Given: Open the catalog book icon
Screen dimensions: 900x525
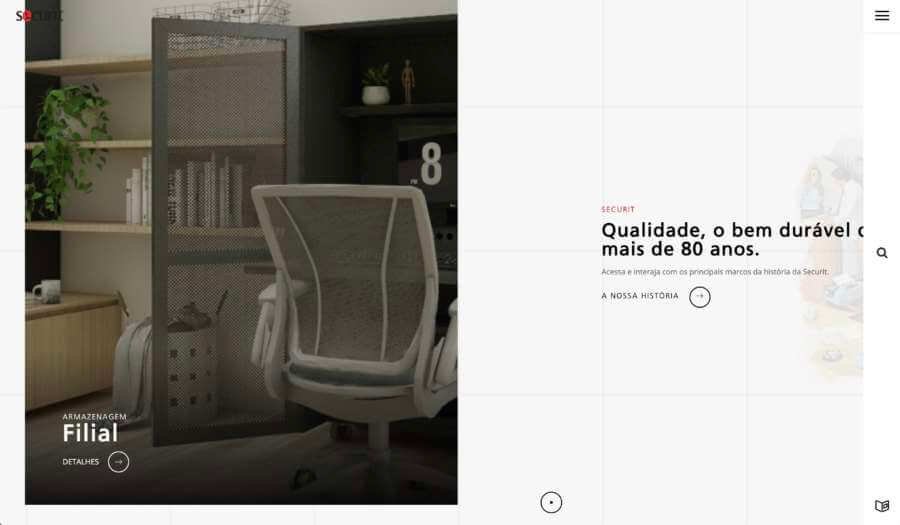Looking at the screenshot, I should click(x=881, y=506).
